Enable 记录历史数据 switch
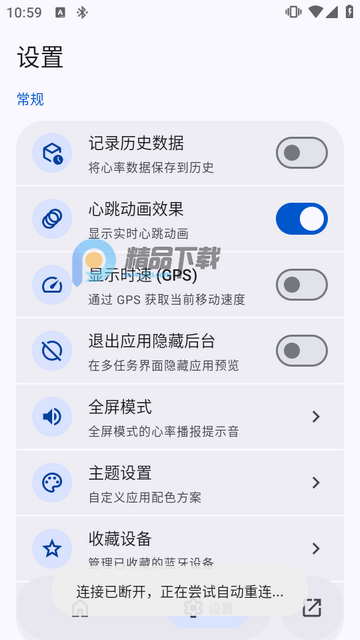Viewport: 360px width, 640px height. 302,153
